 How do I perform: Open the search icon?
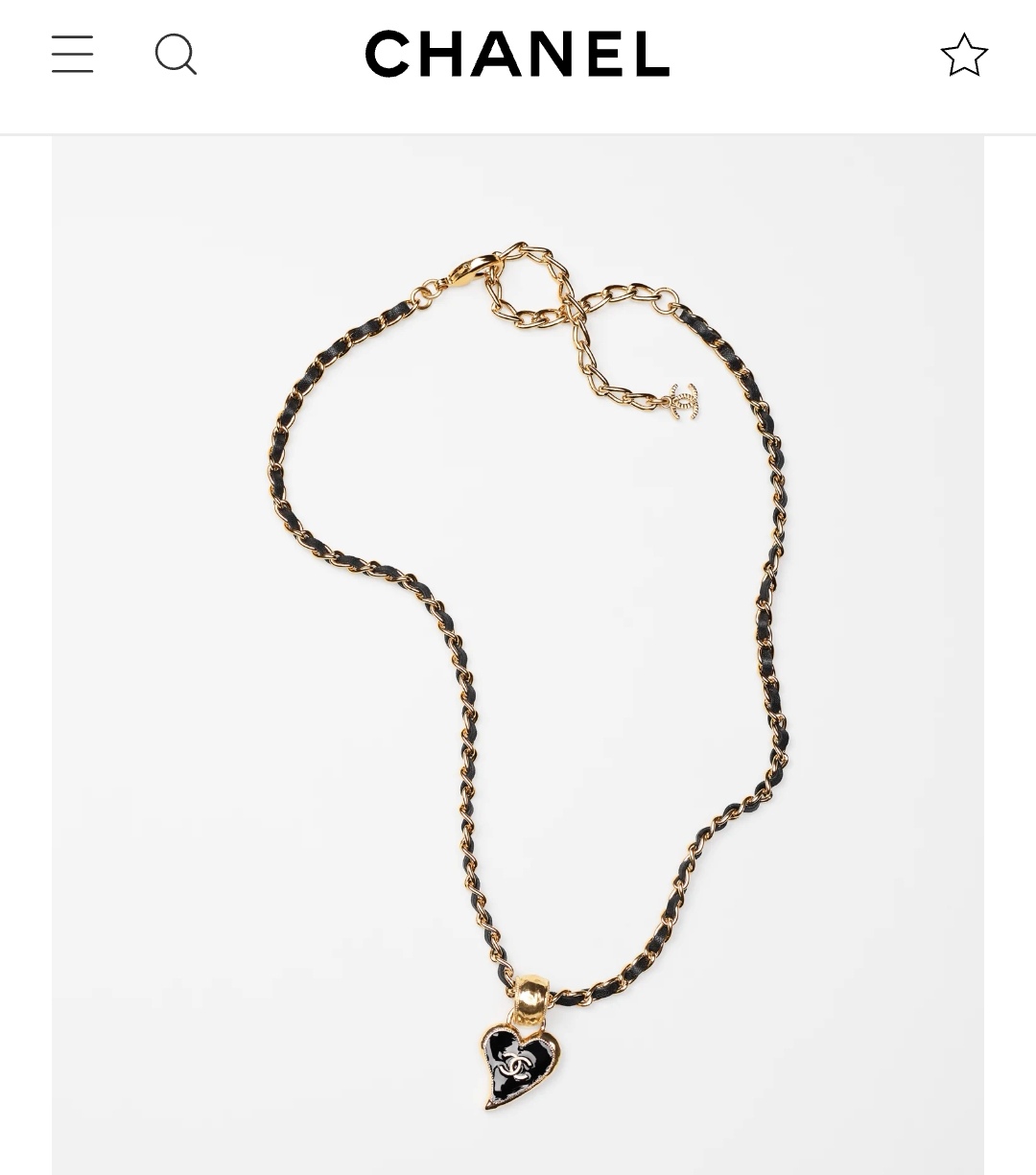pyautogui.click(x=176, y=54)
